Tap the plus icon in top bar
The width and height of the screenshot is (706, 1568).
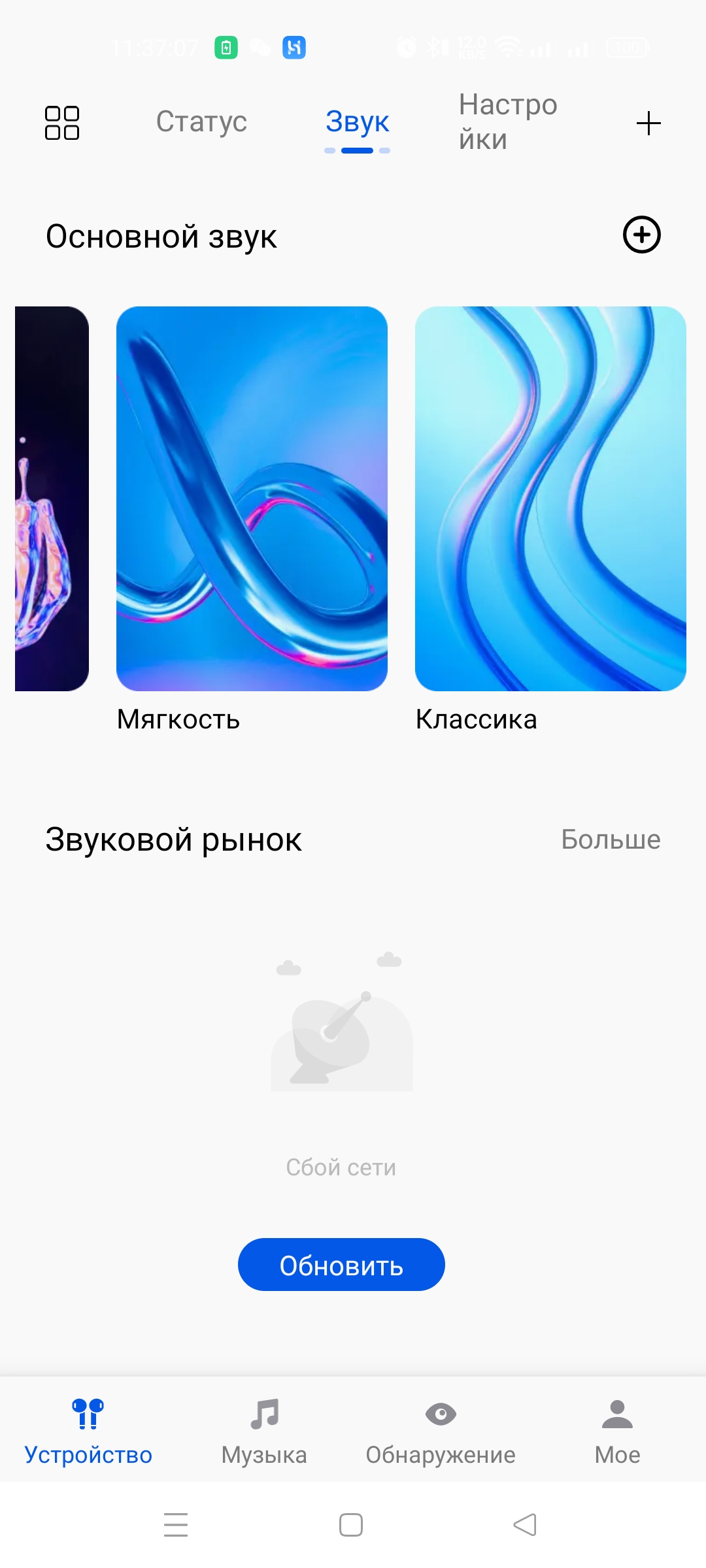(648, 123)
